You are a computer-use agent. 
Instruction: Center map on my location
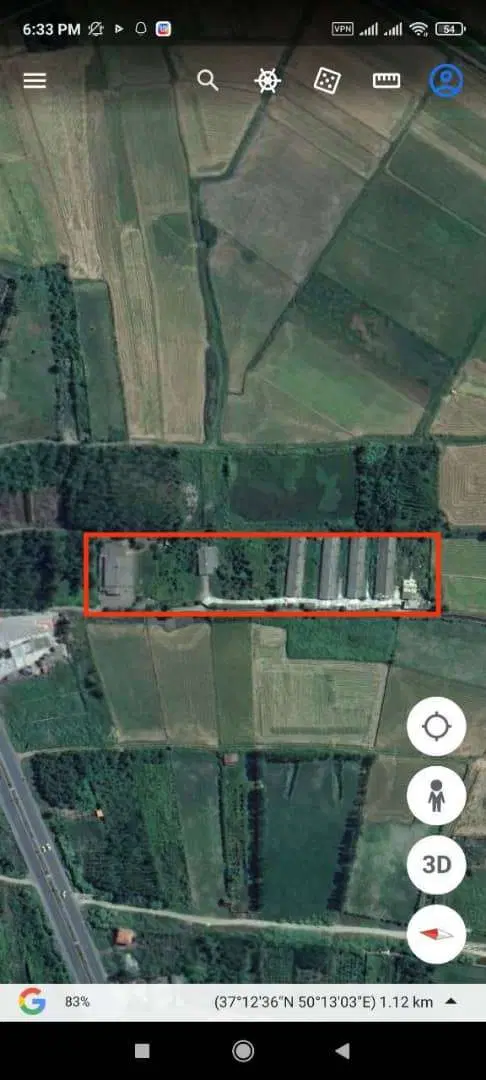pos(436,727)
